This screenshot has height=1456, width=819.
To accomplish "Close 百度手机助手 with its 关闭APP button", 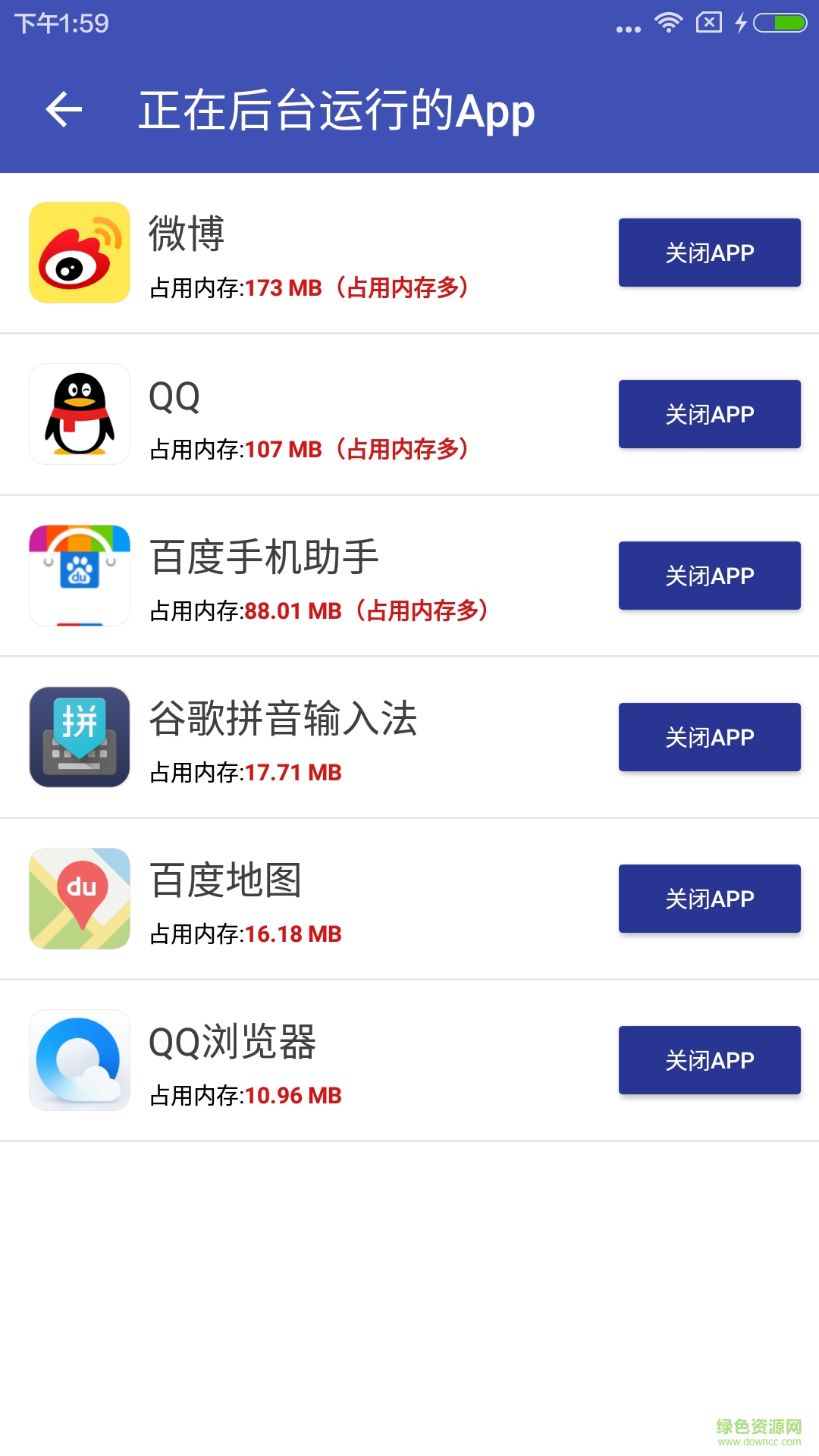I will [x=709, y=576].
